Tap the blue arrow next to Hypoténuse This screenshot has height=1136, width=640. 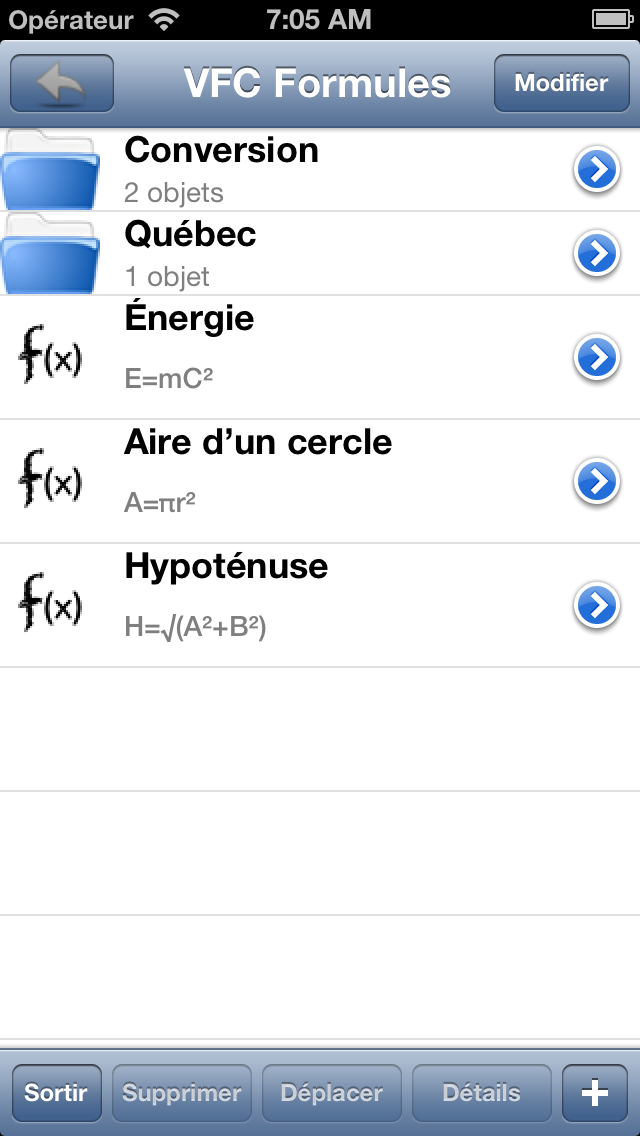click(597, 605)
